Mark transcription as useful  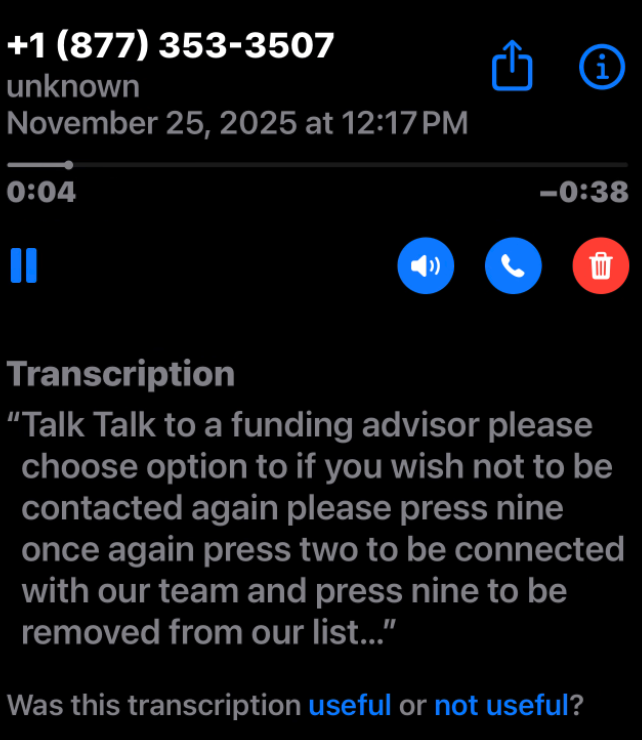tap(349, 705)
